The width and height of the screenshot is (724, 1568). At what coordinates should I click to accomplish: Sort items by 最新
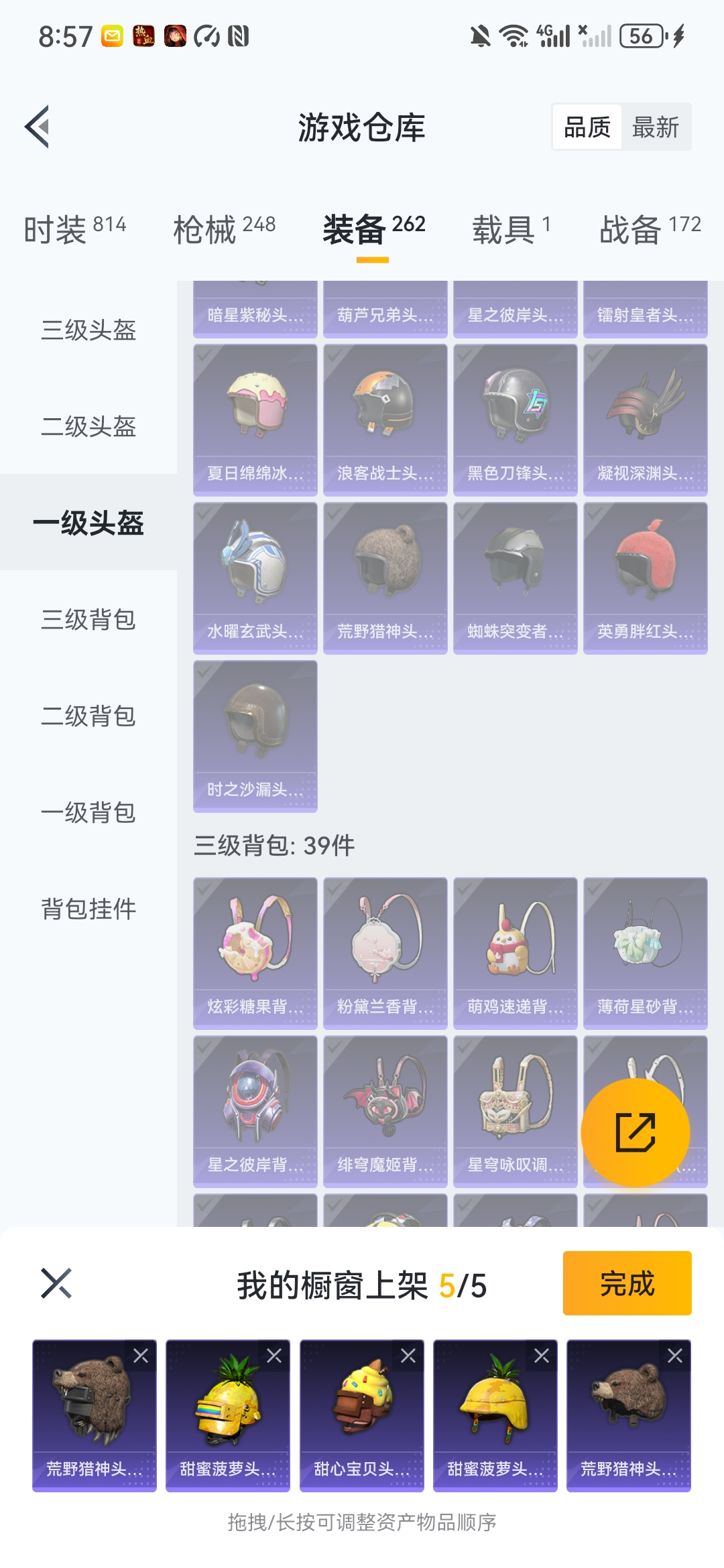click(655, 127)
